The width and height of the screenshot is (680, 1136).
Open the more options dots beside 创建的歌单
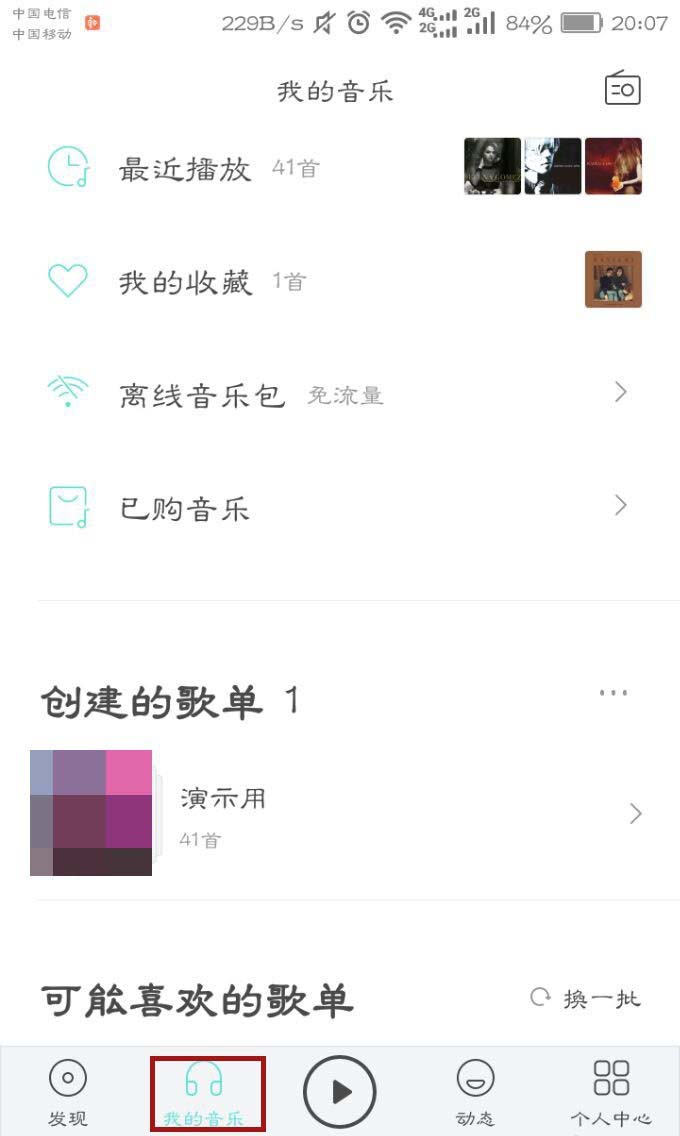point(612,693)
